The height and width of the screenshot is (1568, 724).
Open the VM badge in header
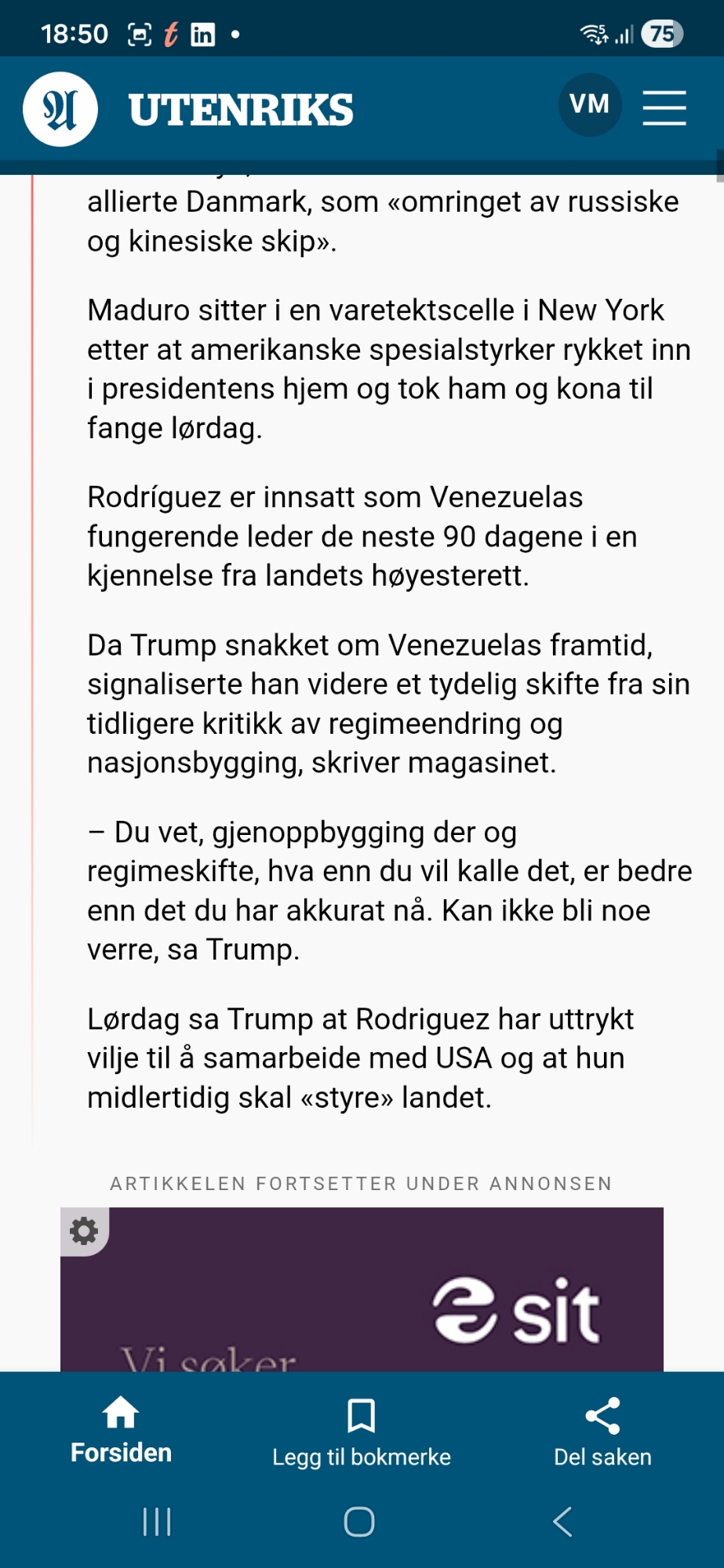[590, 104]
